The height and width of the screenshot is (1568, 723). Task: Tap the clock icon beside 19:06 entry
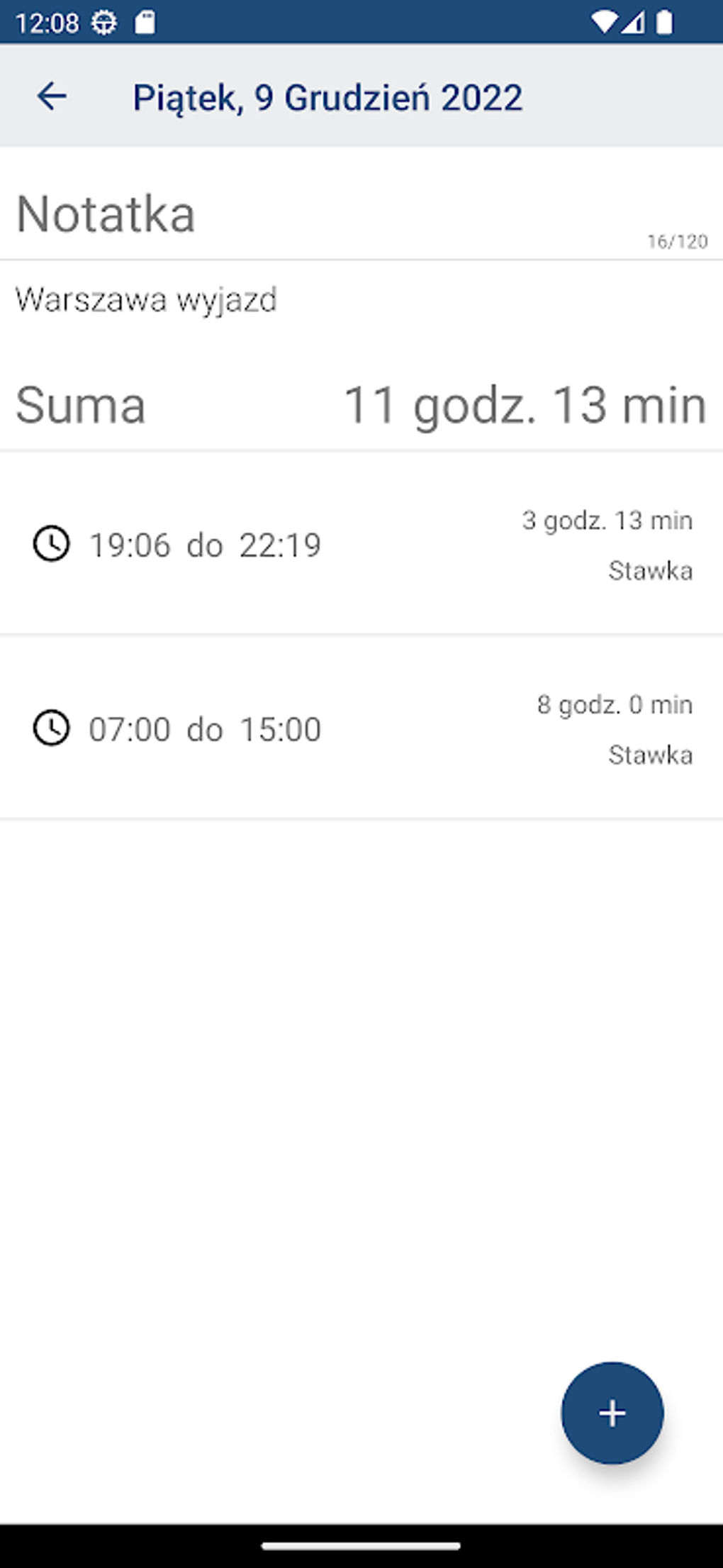[x=52, y=544]
